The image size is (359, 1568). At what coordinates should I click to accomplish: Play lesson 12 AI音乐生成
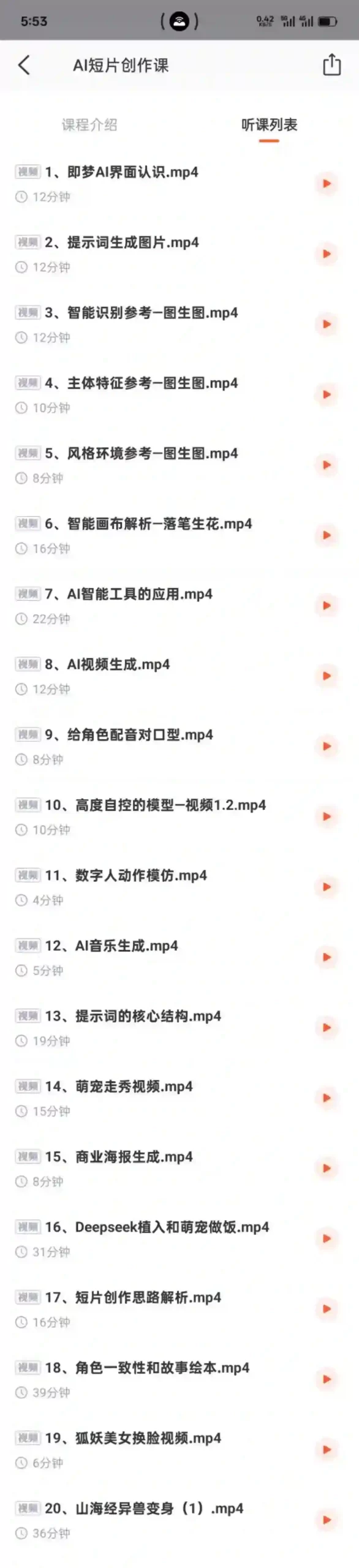327,957
